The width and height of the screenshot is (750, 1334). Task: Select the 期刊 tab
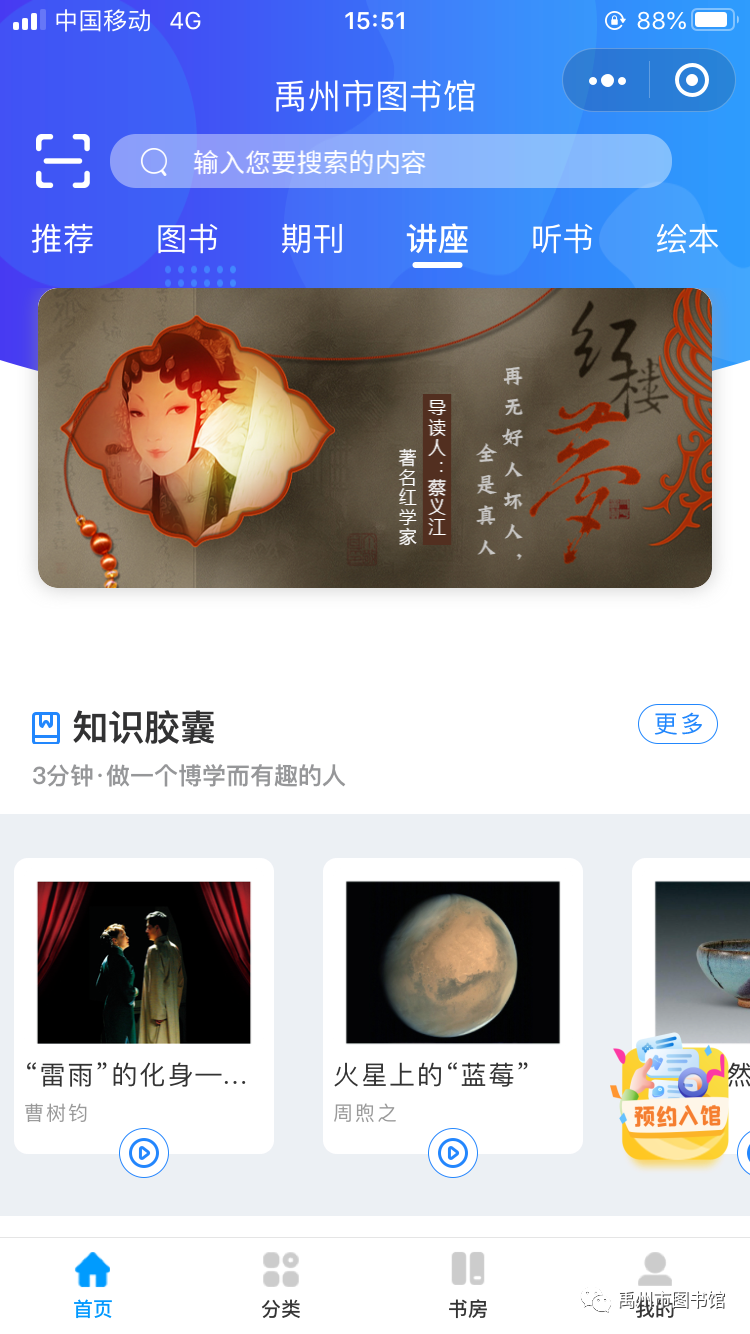(312, 239)
